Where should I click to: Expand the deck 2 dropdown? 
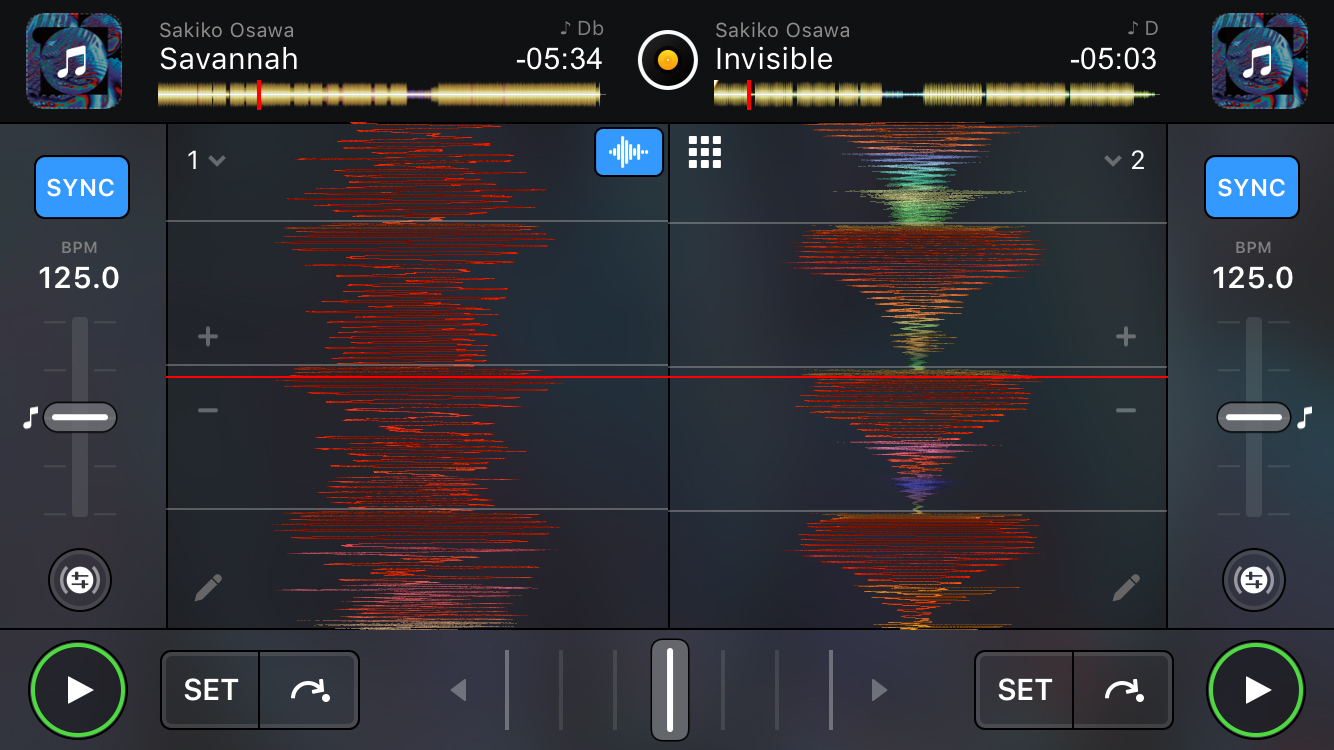[1124, 160]
